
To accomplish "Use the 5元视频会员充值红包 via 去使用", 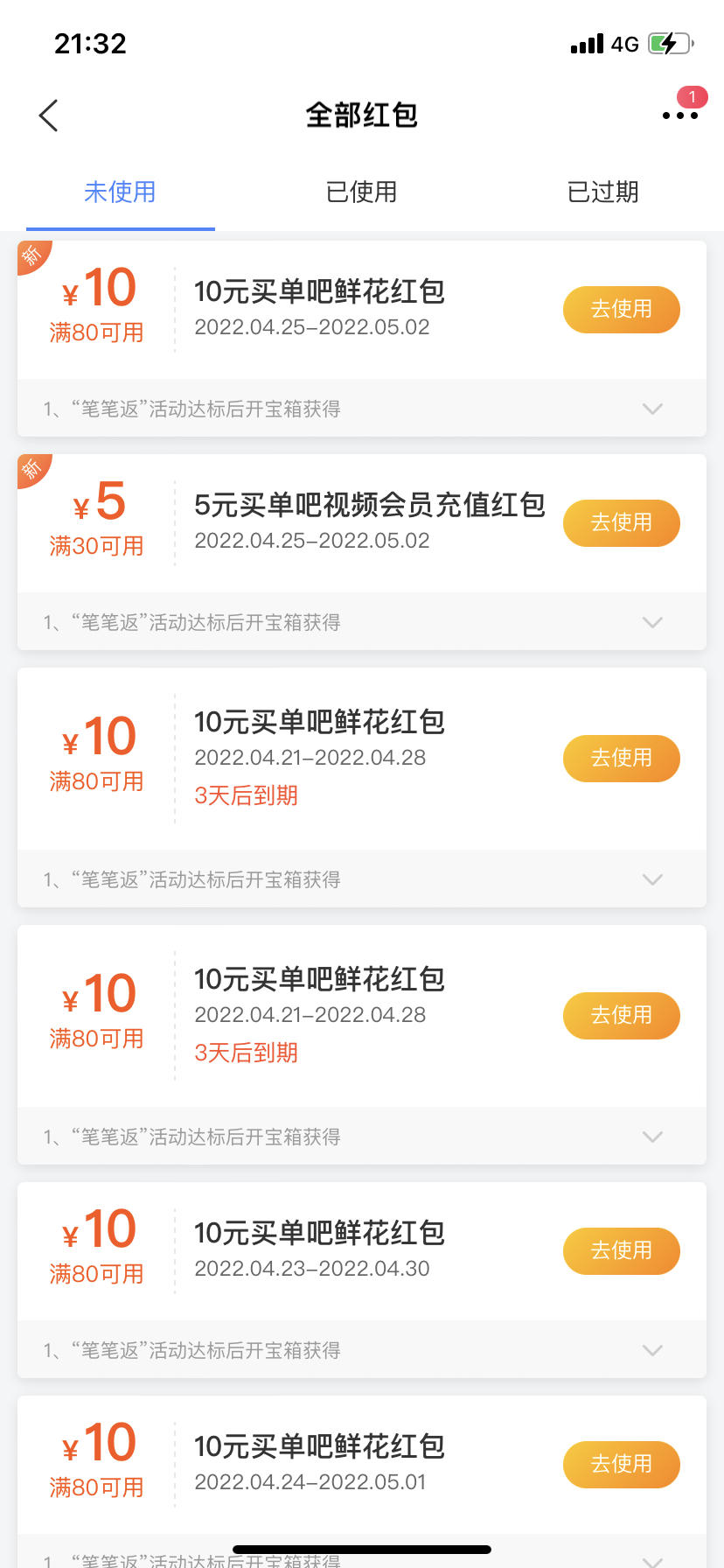I will (622, 523).
